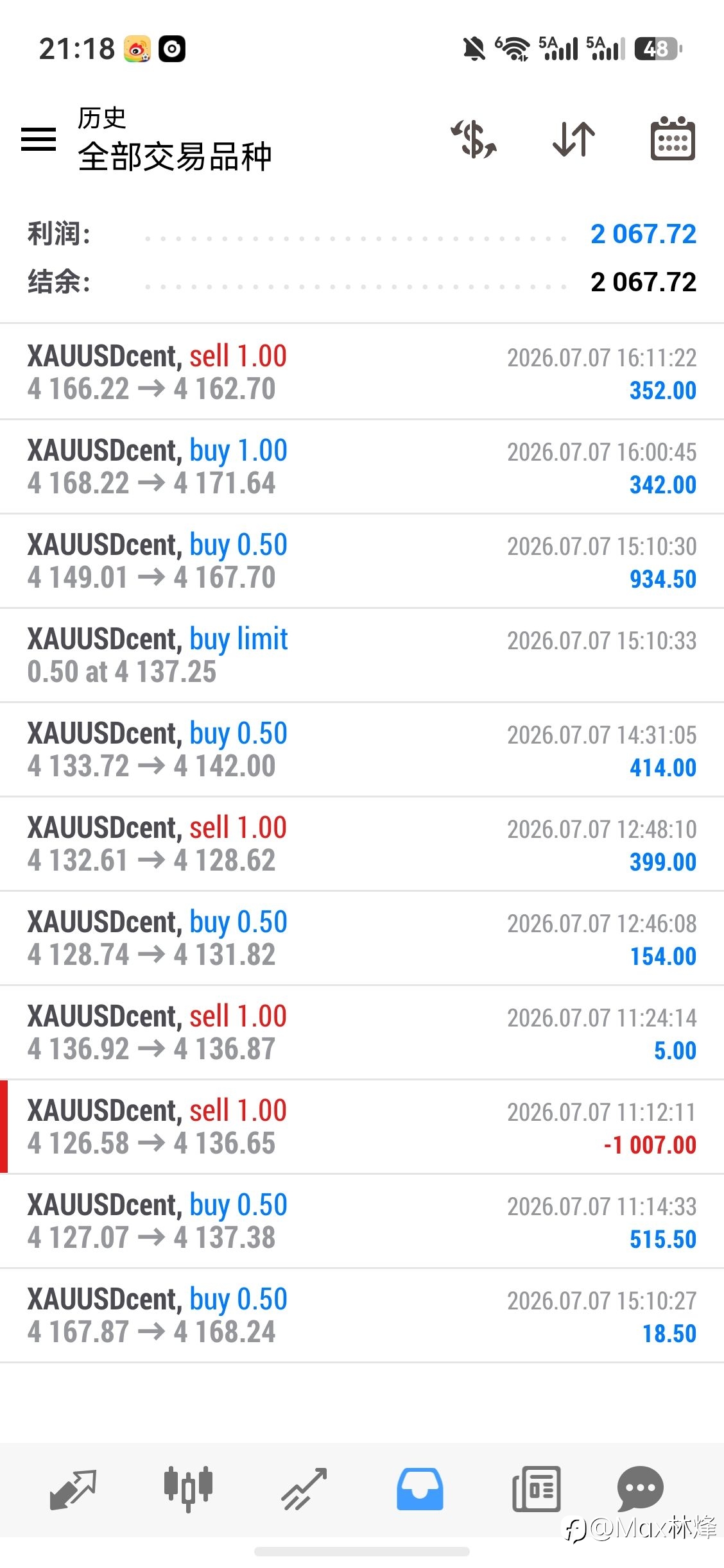
Task: Switch to the news tab
Action: coord(537,1489)
